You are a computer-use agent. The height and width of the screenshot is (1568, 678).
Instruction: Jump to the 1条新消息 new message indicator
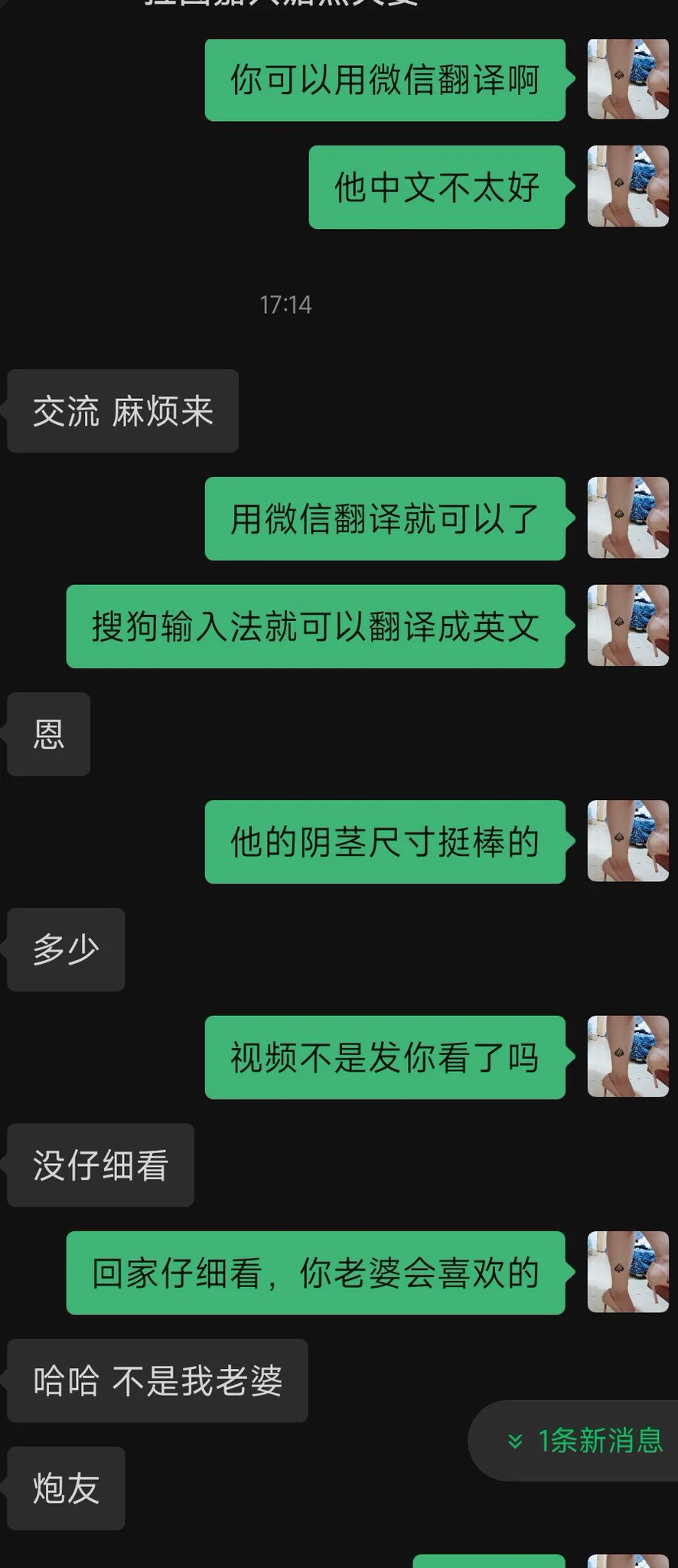point(585,1441)
